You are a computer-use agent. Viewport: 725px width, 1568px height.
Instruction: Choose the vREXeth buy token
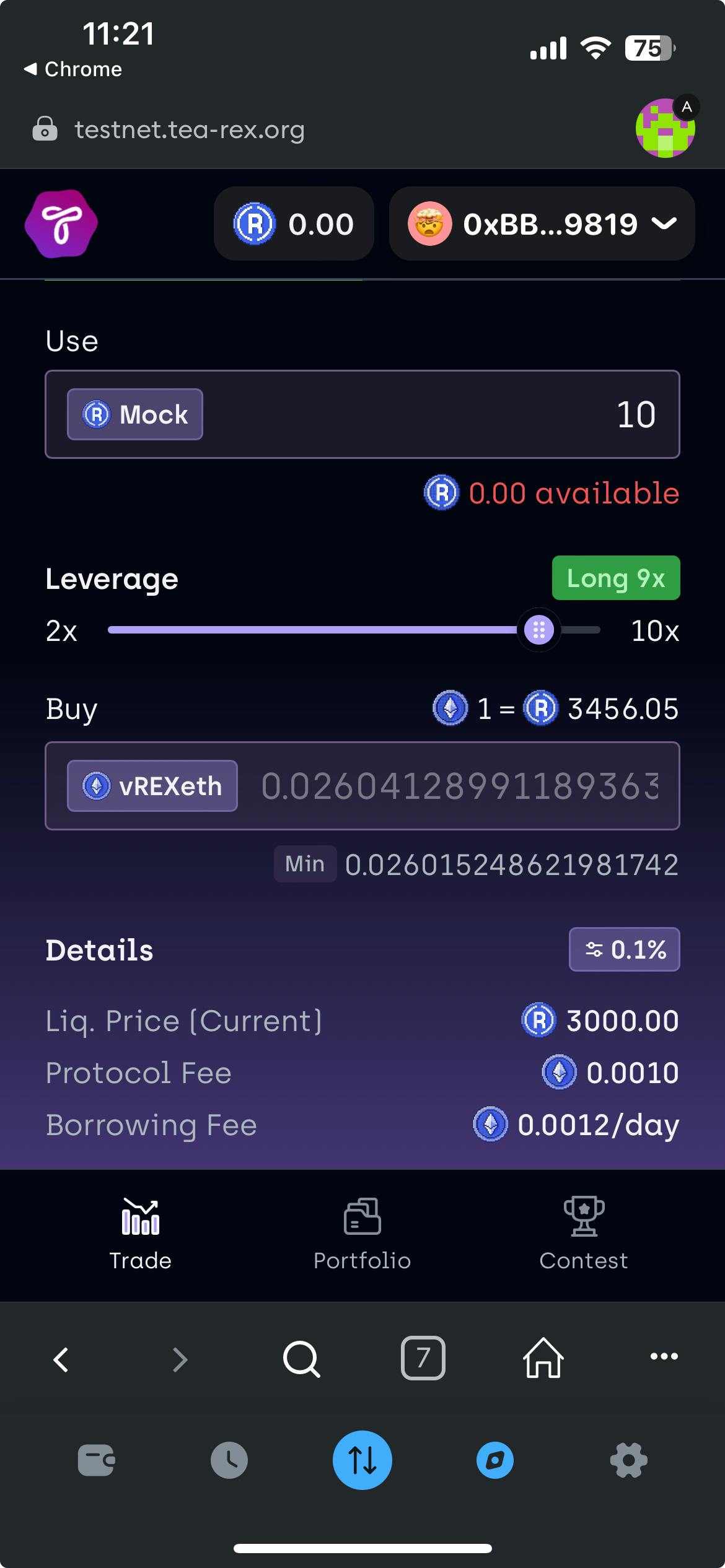point(152,786)
